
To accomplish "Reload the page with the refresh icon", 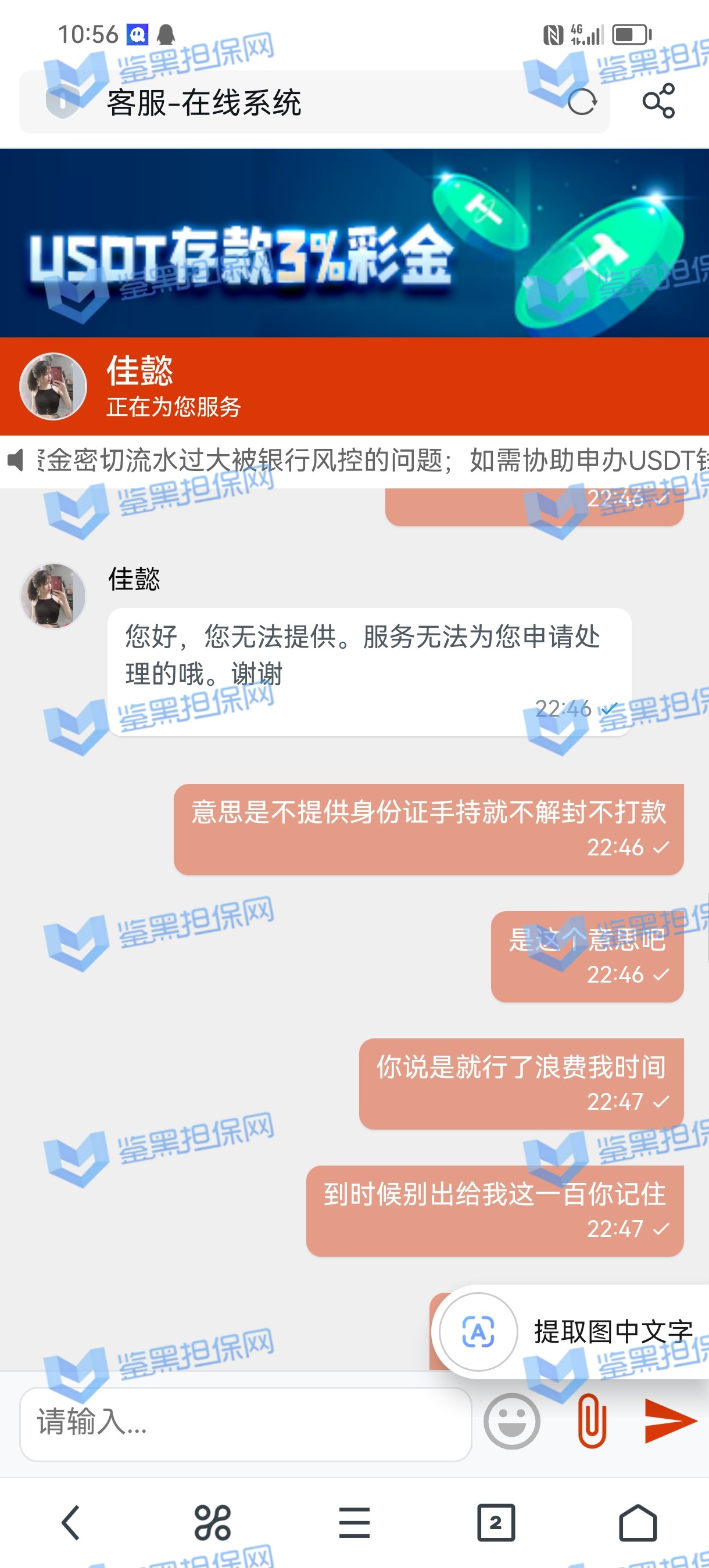I will [x=582, y=102].
